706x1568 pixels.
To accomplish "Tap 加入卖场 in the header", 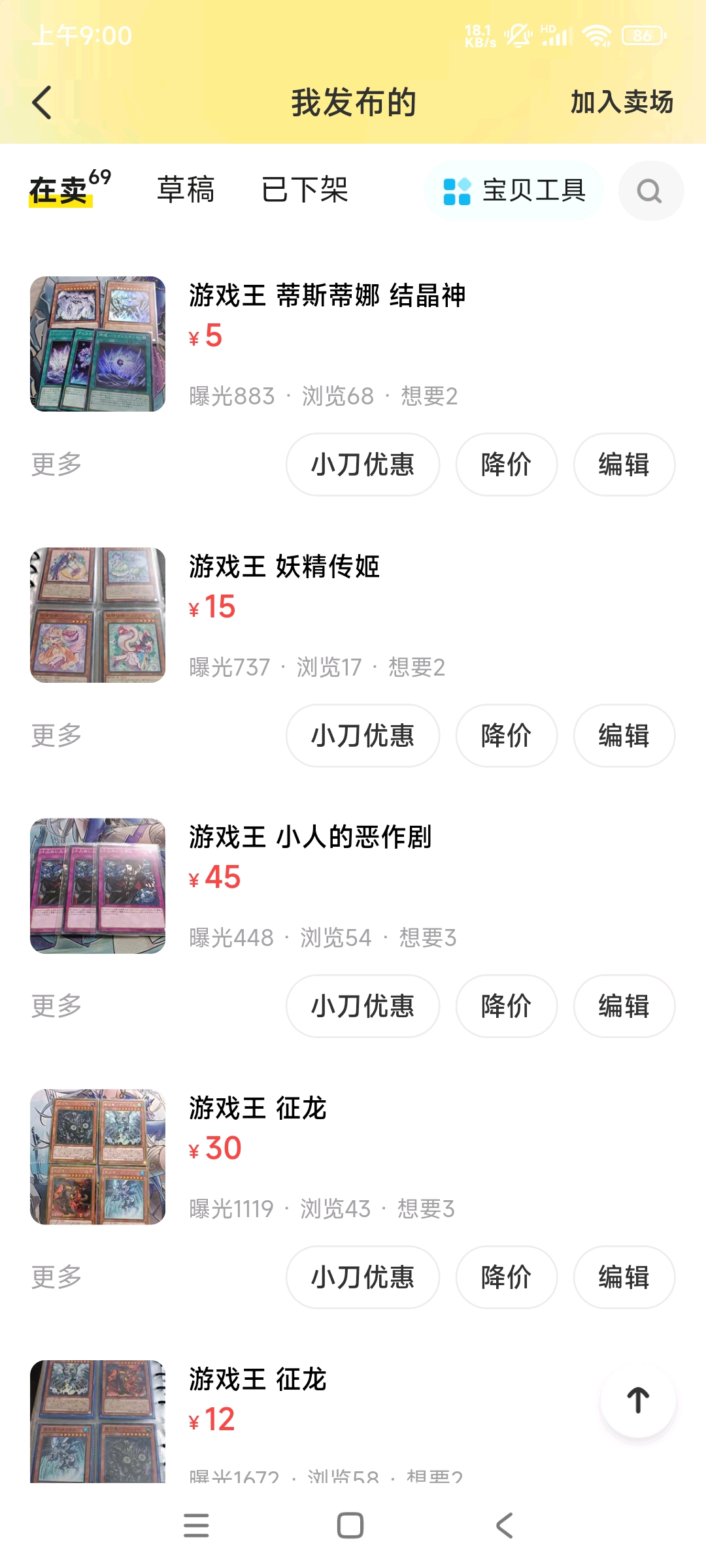I will 622,102.
